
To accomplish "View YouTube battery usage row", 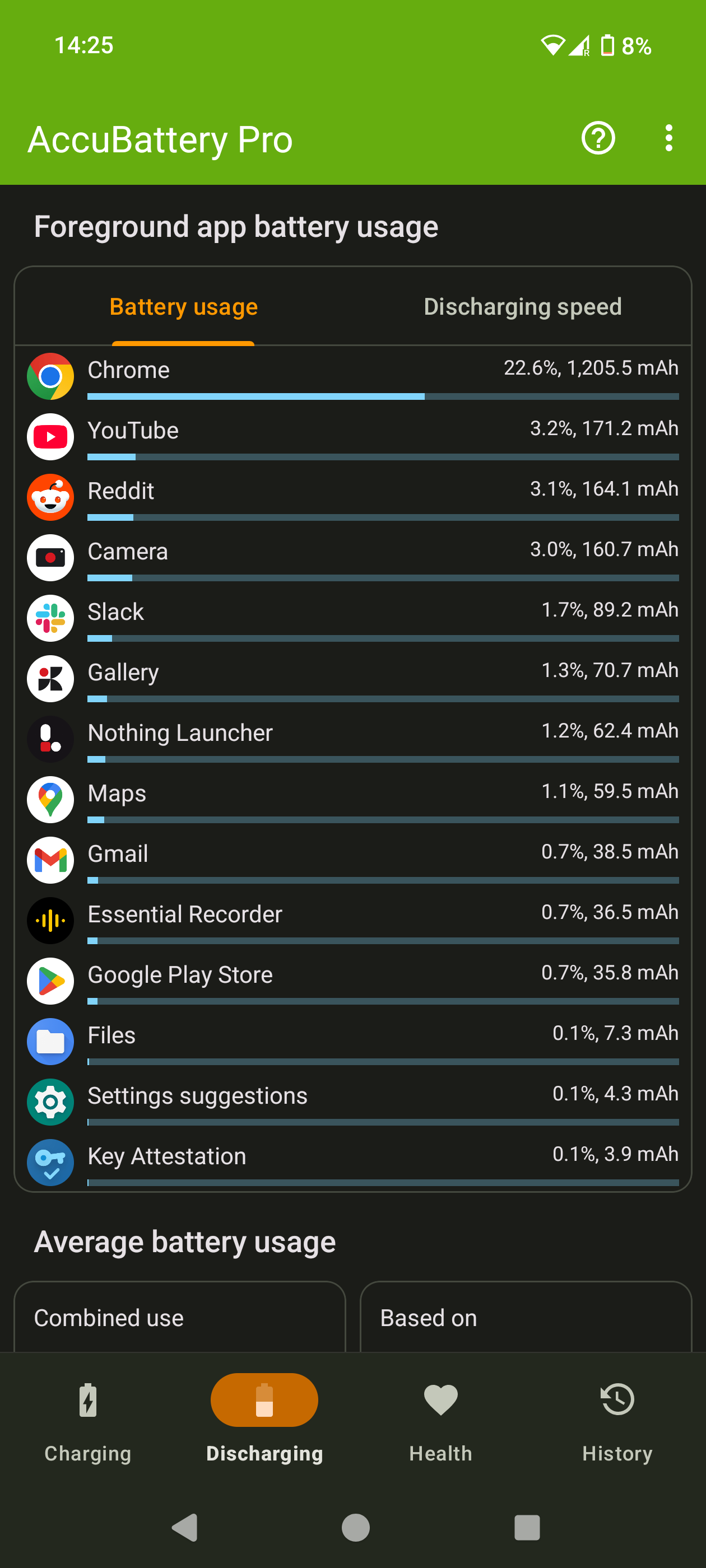I will [352, 436].
